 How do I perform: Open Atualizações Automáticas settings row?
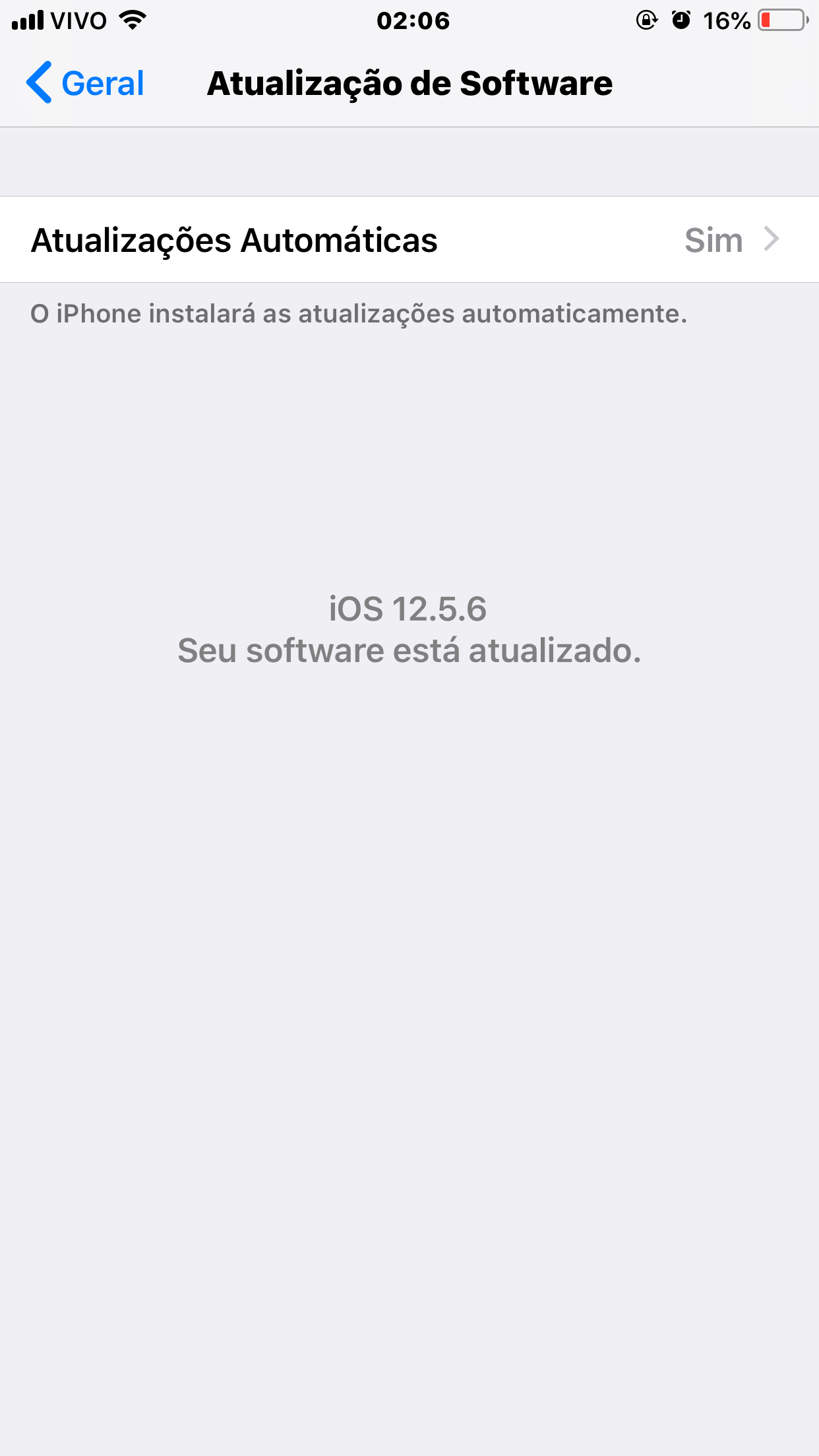[409, 240]
